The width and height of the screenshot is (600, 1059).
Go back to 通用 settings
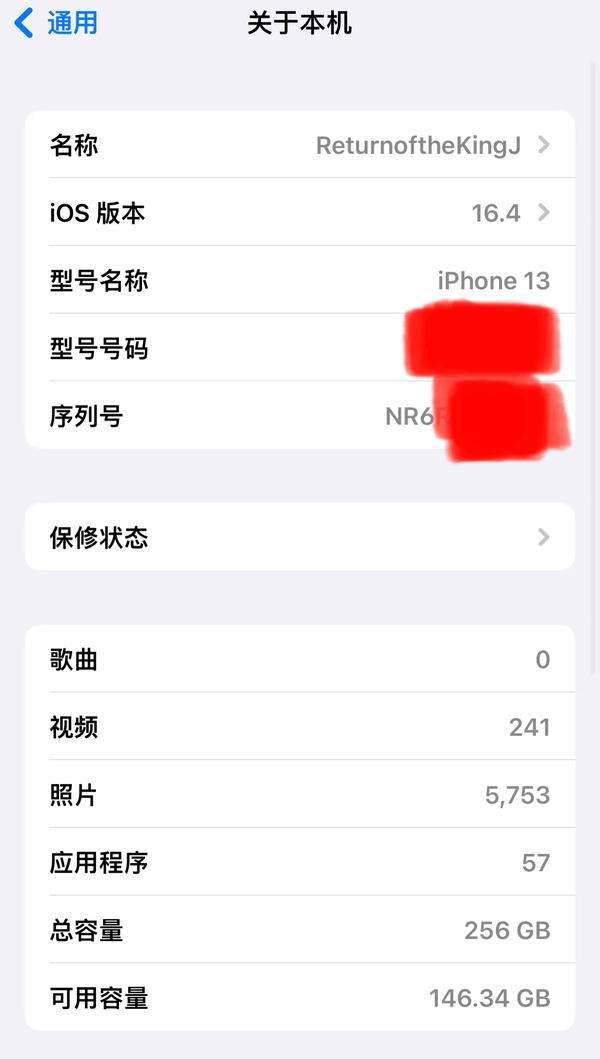click(x=55, y=23)
